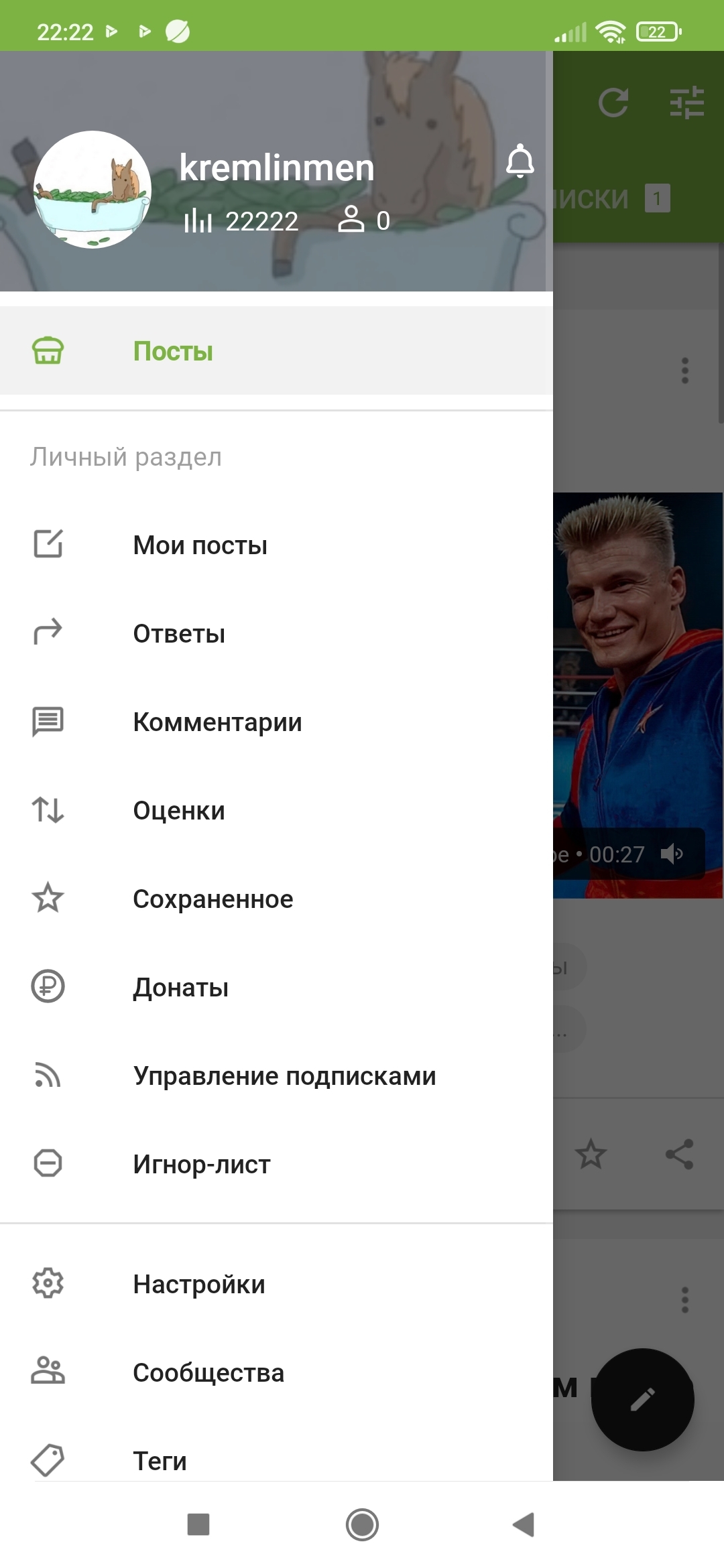Image resolution: width=724 pixels, height=1568 pixels.
Task: Open the notifications bell
Action: tap(520, 161)
